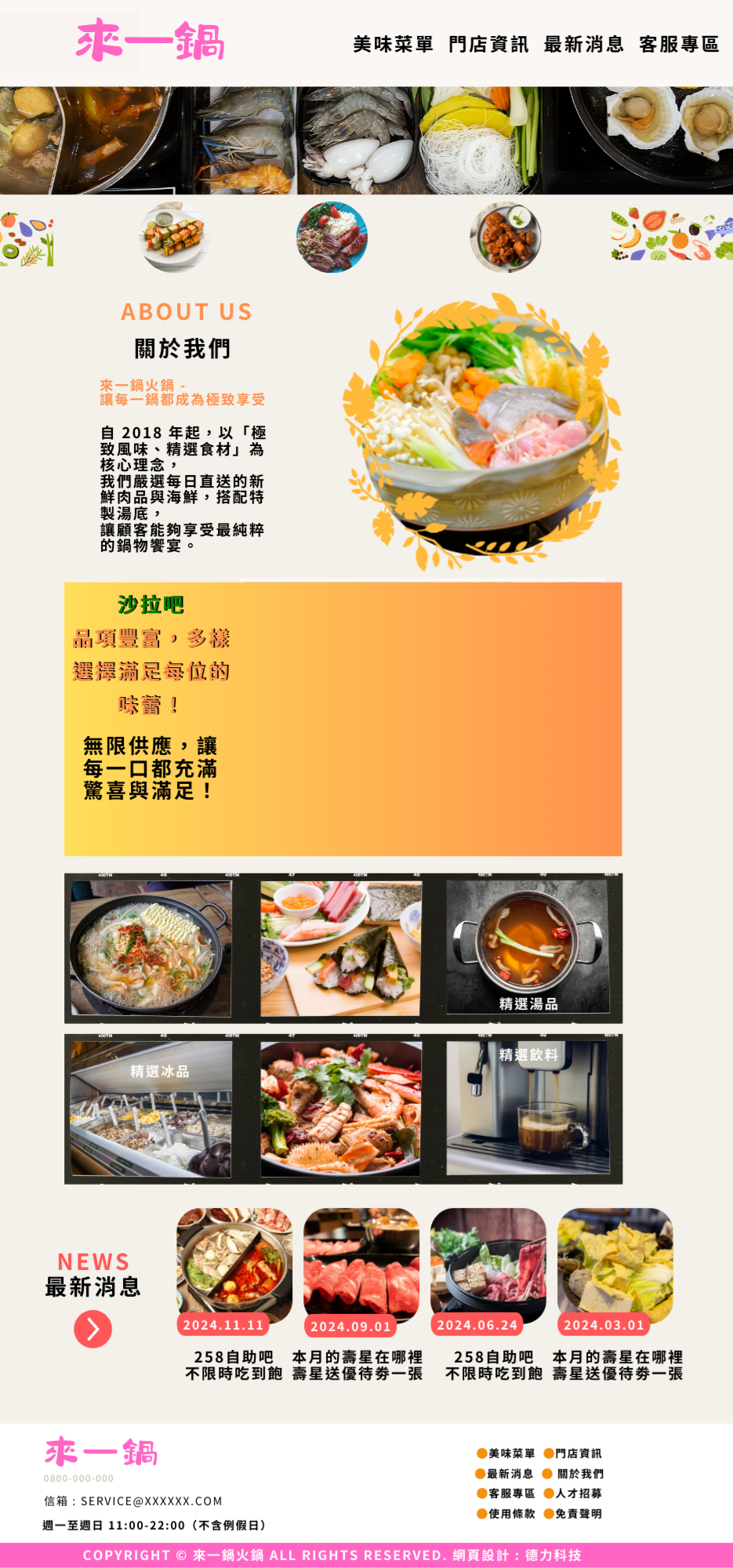Open 使用條款 in the footer
733x1568 pixels.
(x=511, y=1514)
